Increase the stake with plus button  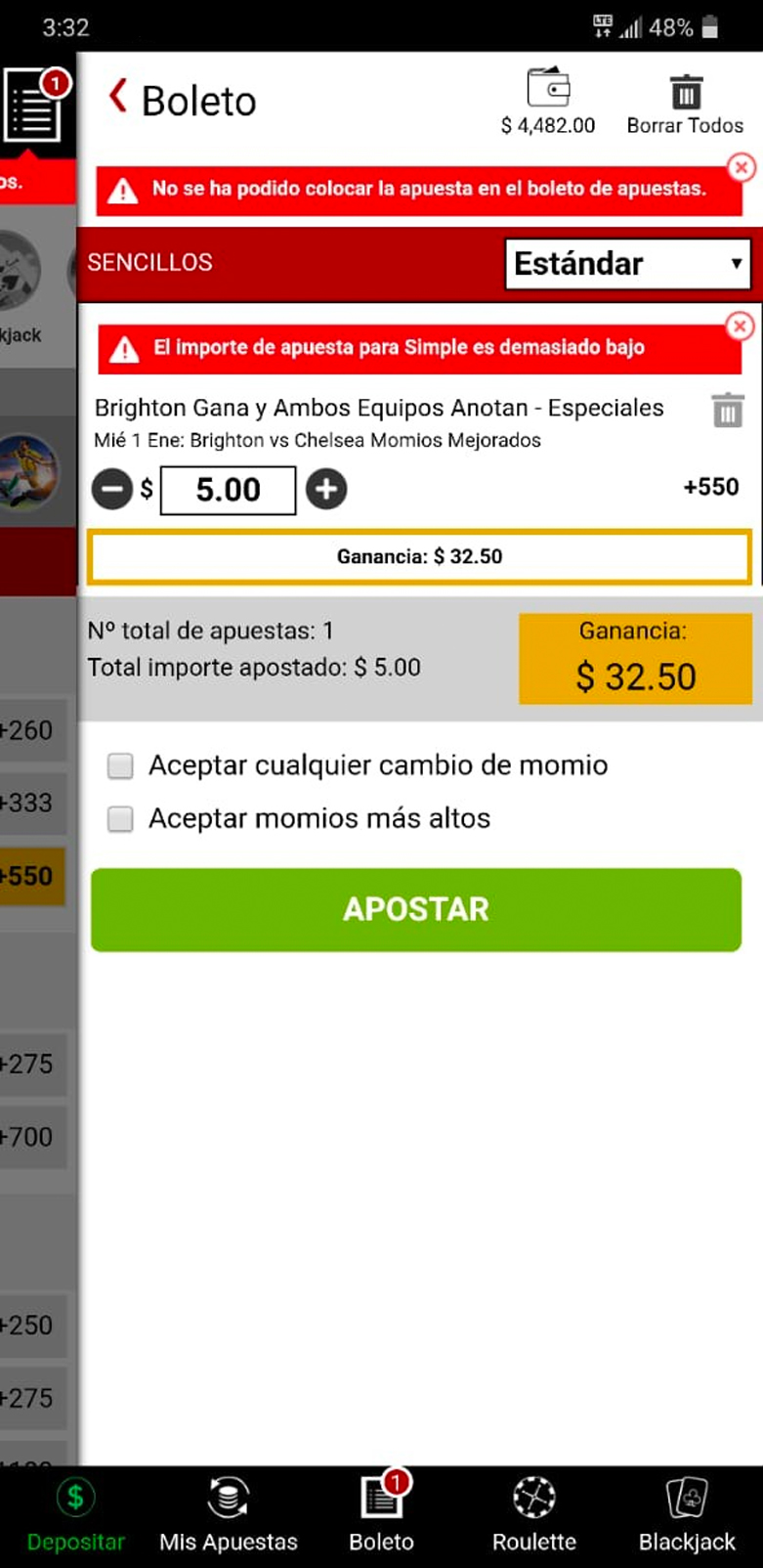pos(326,489)
